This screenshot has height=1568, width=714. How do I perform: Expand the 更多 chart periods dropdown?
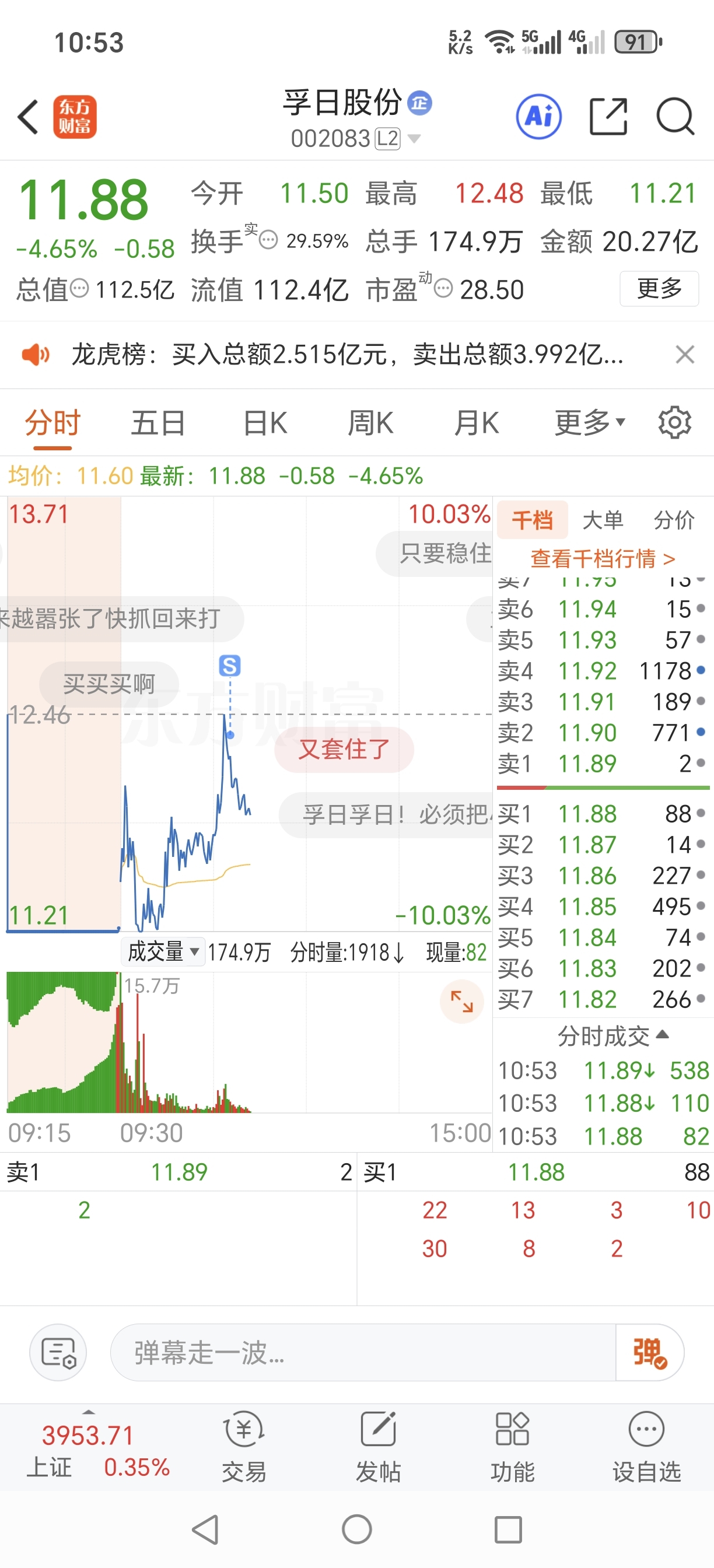click(x=589, y=423)
